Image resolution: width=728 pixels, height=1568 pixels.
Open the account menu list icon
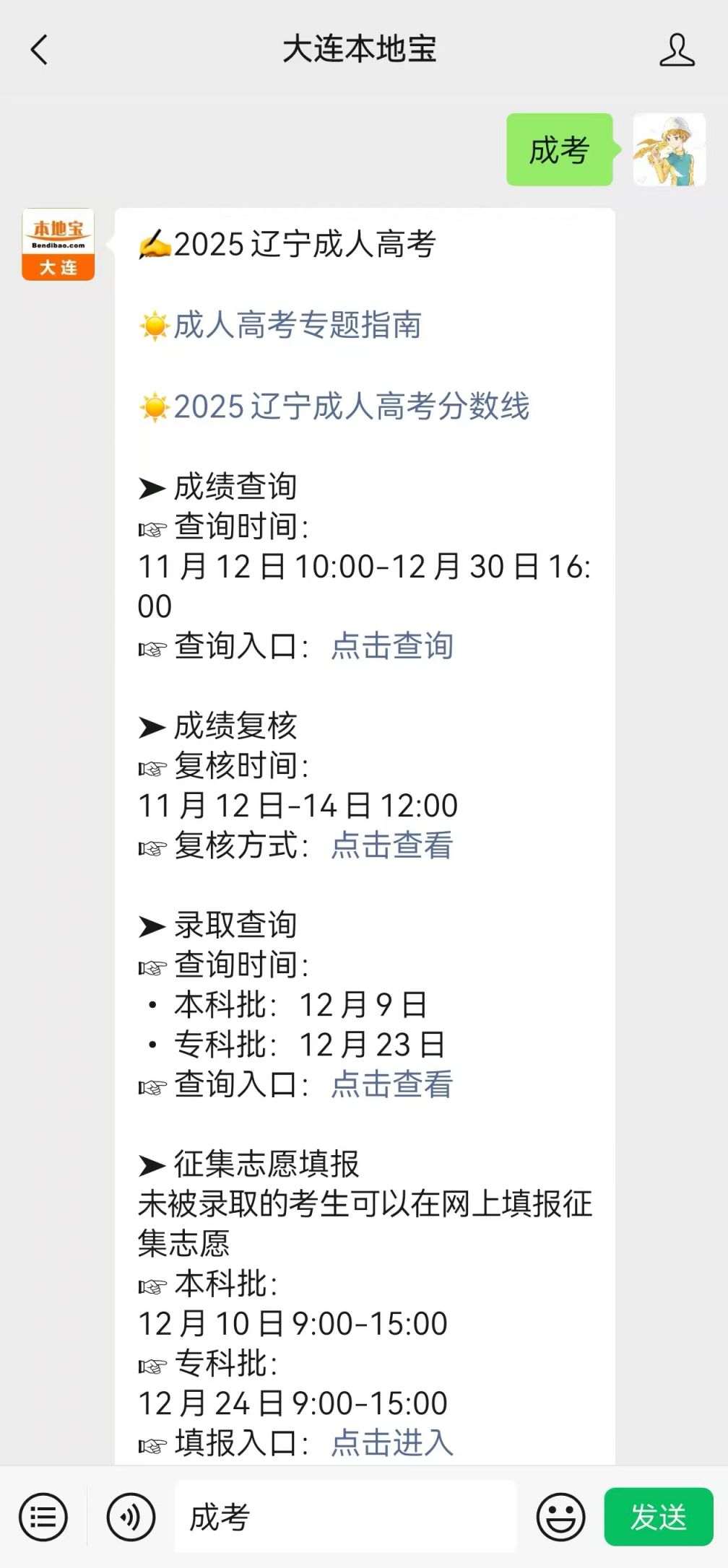(x=43, y=1517)
